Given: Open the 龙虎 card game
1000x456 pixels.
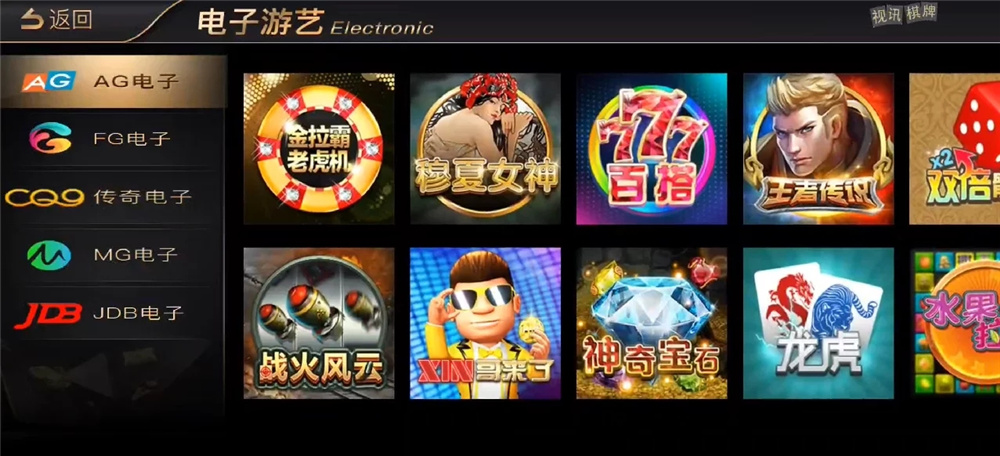Looking at the screenshot, I should point(818,323).
